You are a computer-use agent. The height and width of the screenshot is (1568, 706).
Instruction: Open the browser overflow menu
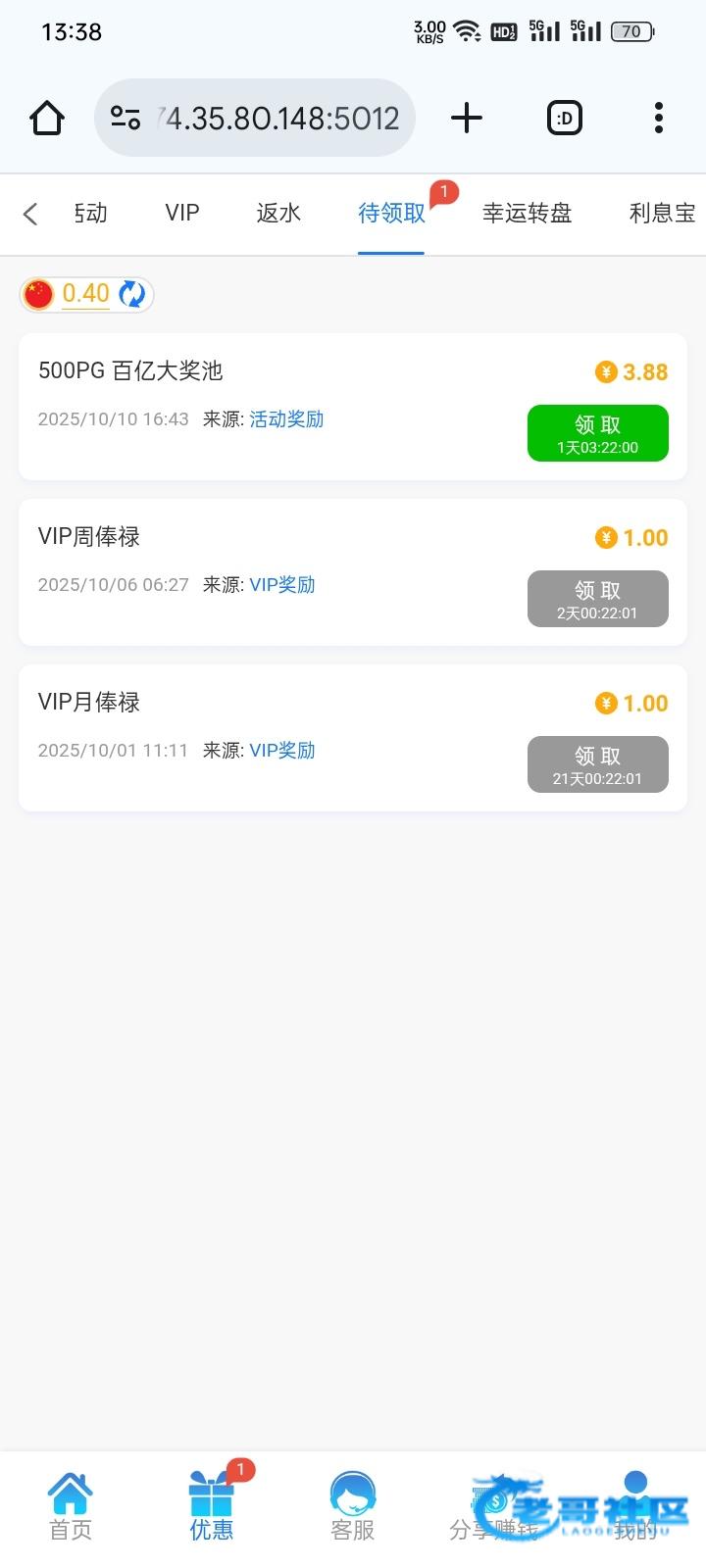pyautogui.click(x=658, y=119)
